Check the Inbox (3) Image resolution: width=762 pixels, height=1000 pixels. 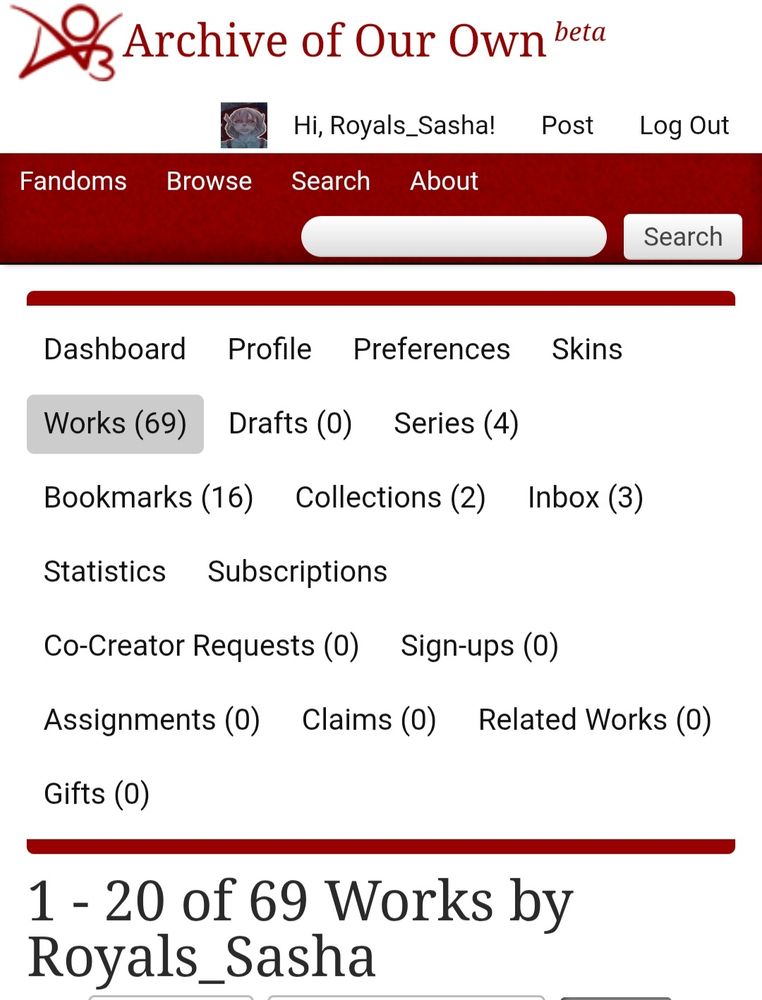pyautogui.click(x=585, y=497)
